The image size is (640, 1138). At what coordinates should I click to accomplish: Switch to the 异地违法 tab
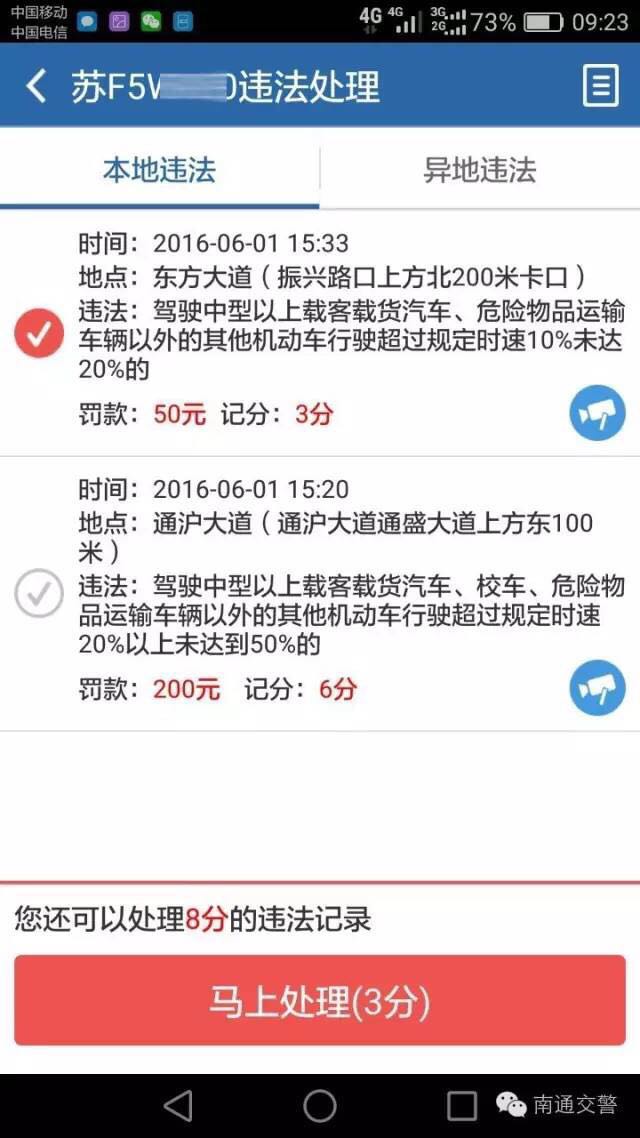[x=480, y=169]
